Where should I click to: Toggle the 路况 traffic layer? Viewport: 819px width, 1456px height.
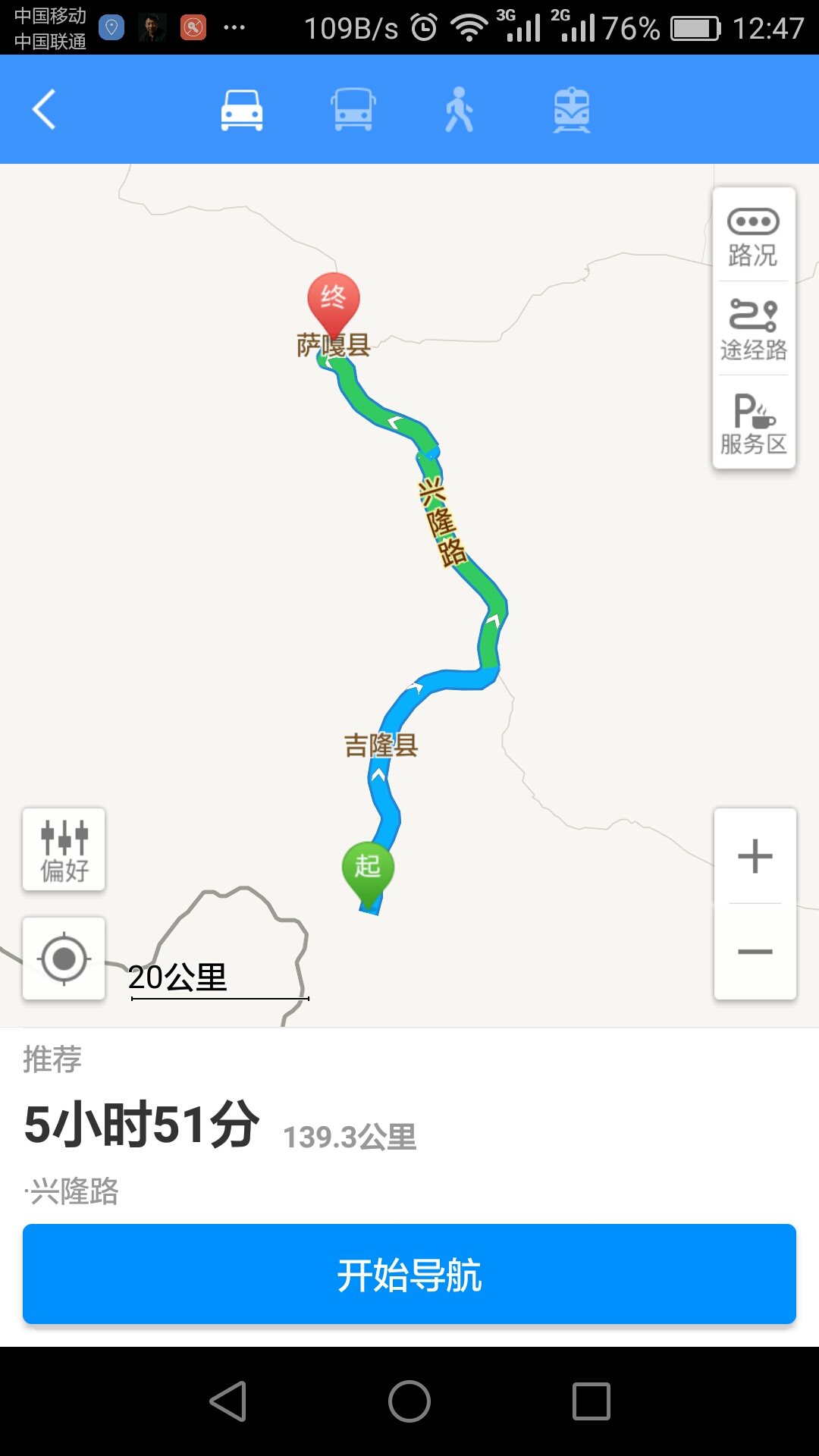pos(753,237)
